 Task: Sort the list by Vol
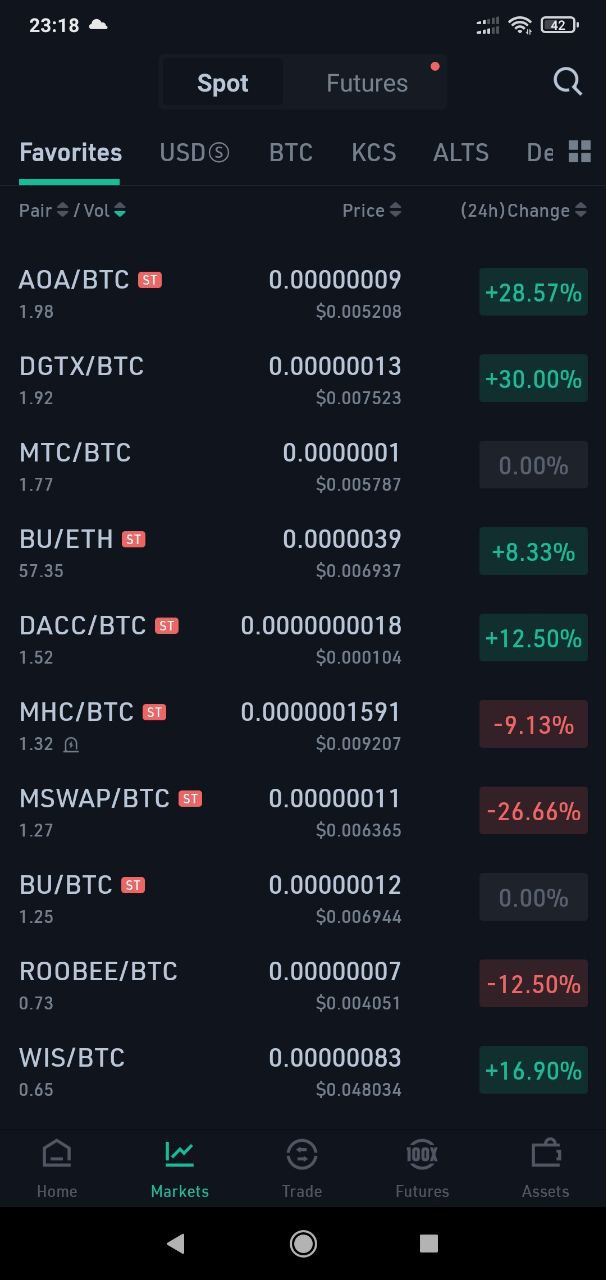105,210
